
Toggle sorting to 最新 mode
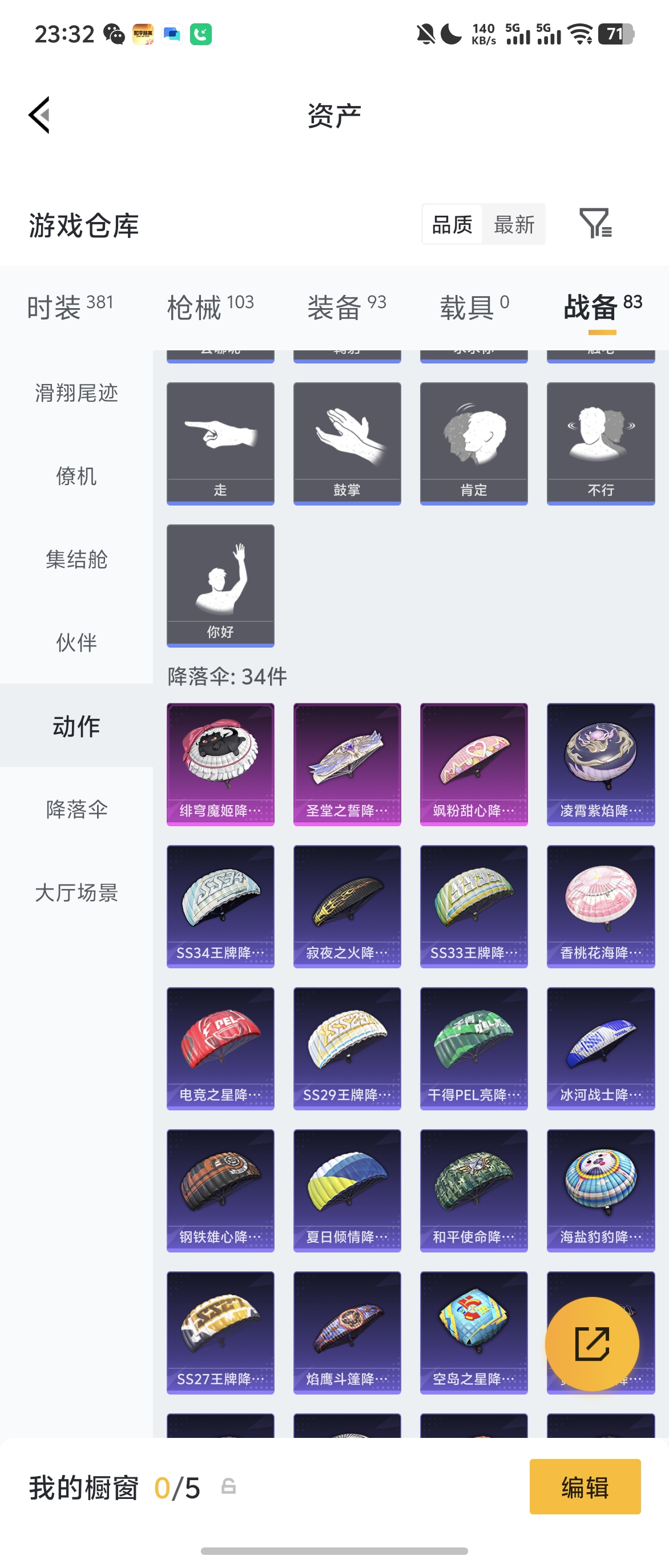(514, 225)
